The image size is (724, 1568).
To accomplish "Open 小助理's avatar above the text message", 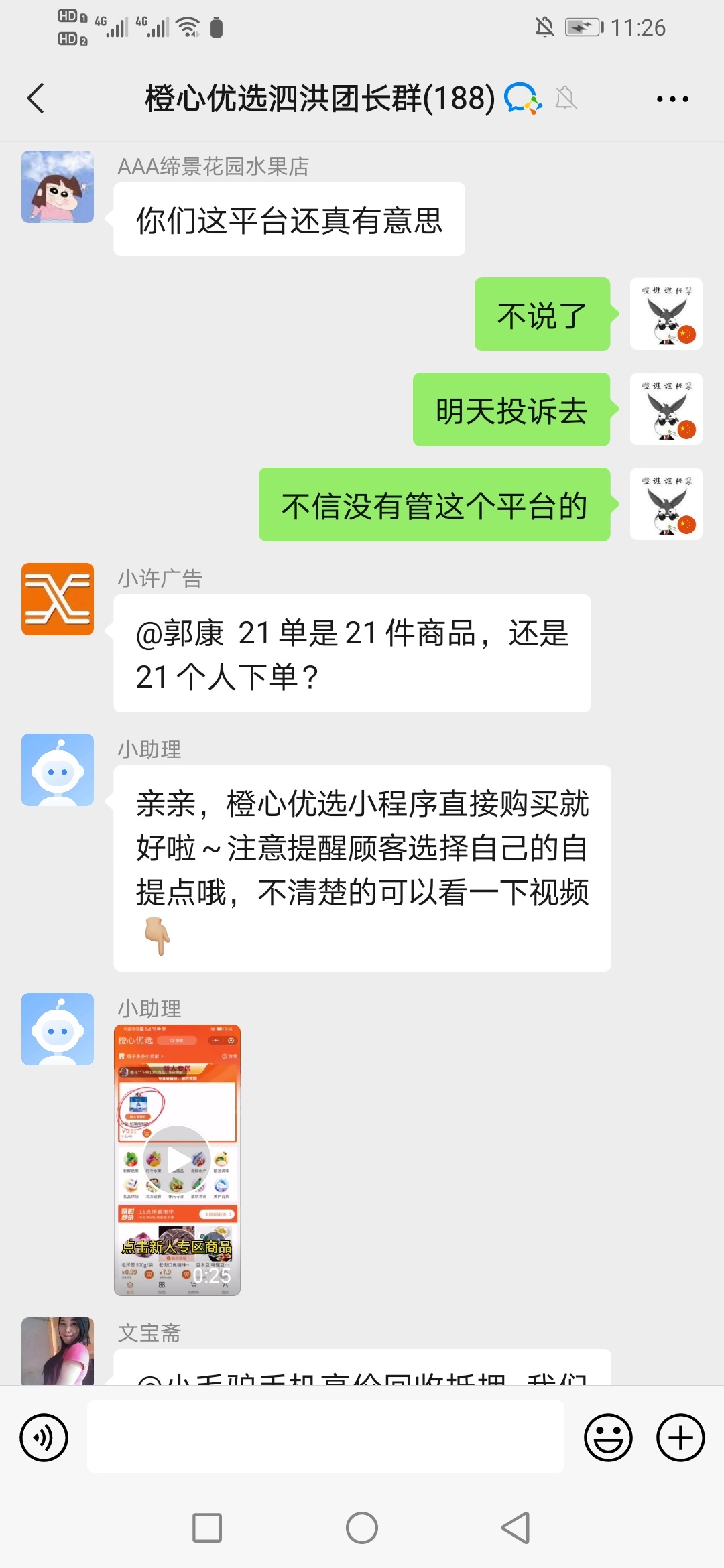I will pyautogui.click(x=58, y=770).
